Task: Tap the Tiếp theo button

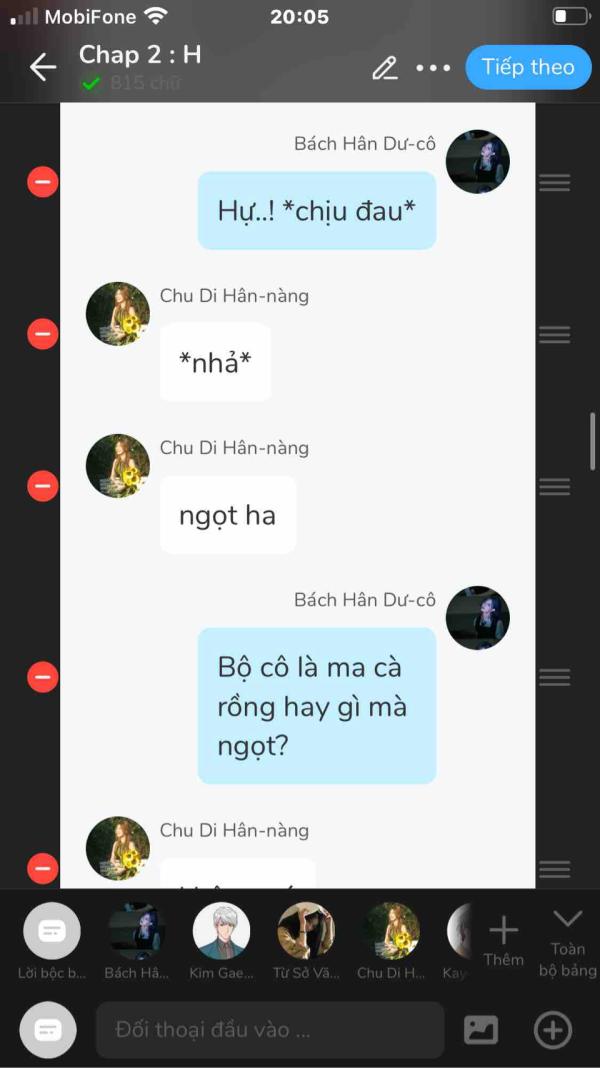Action: tap(527, 67)
